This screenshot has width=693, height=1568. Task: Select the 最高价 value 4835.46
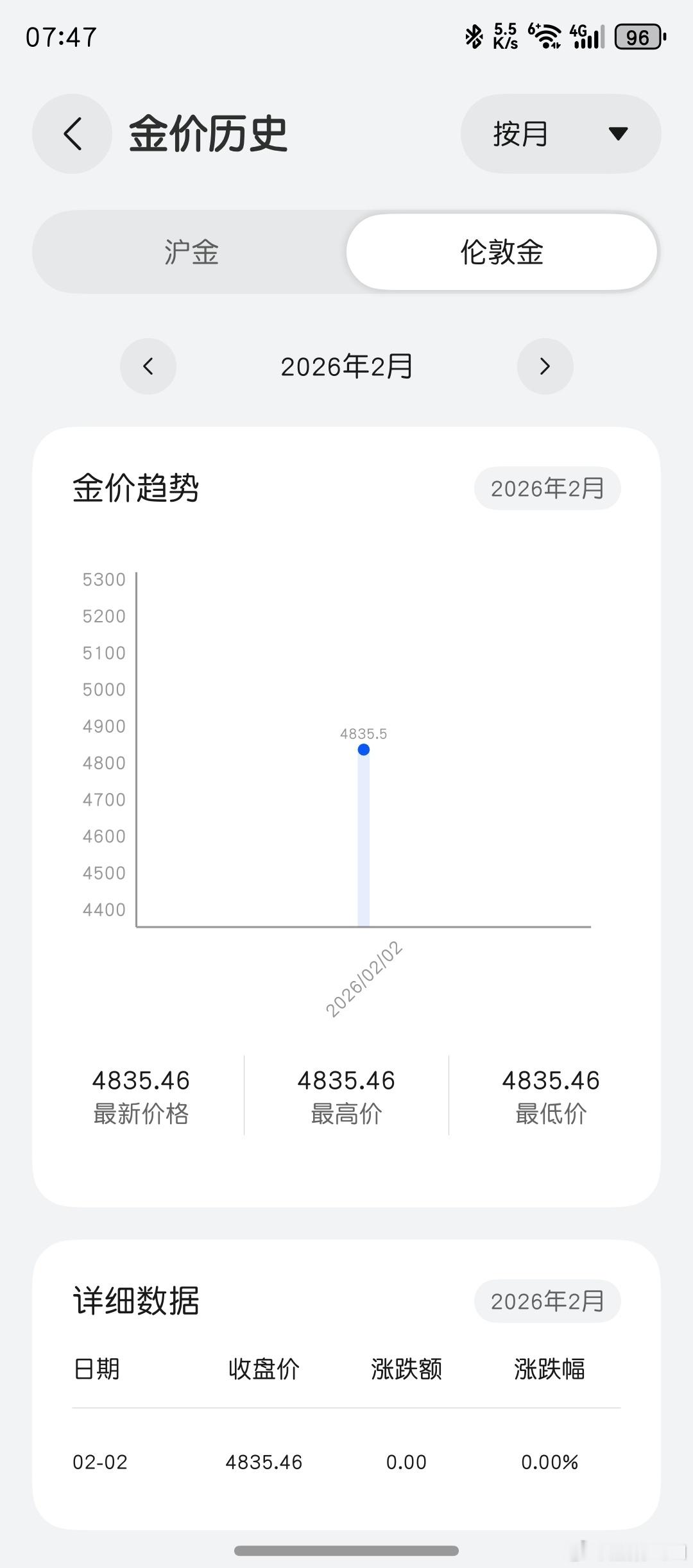tap(346, 1081)
